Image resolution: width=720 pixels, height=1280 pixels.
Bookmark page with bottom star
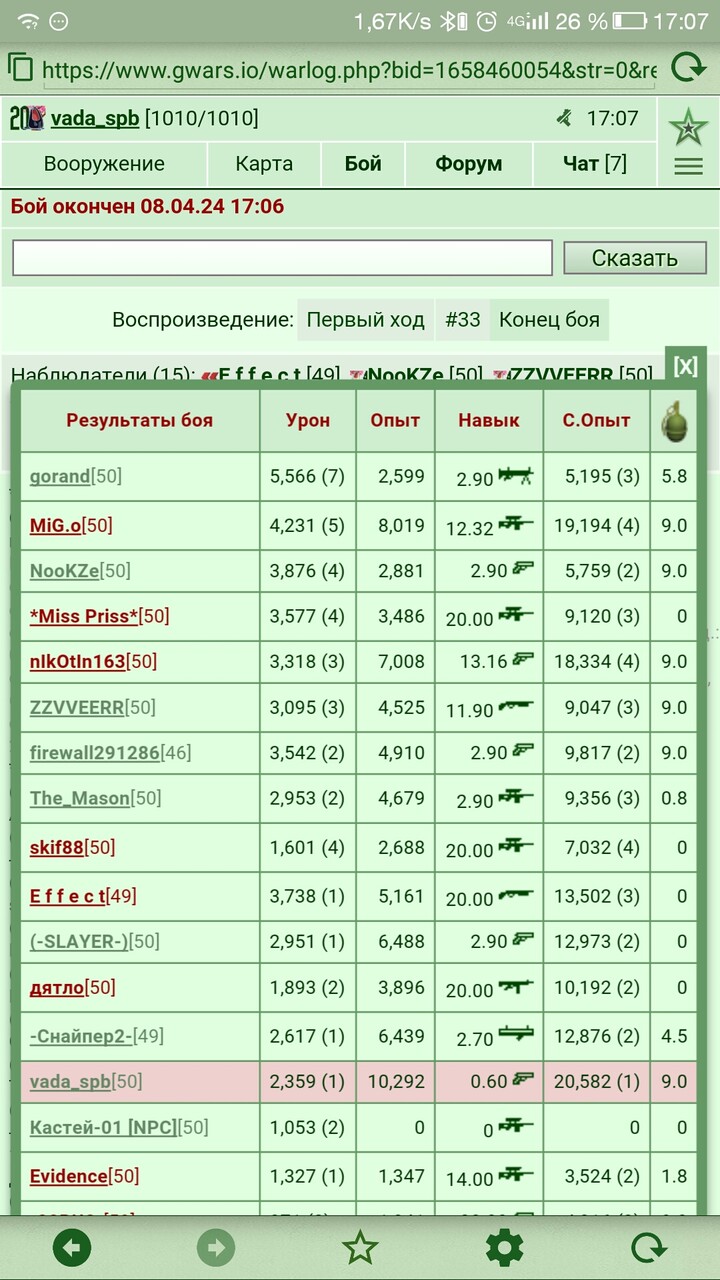click(360, 1247)
